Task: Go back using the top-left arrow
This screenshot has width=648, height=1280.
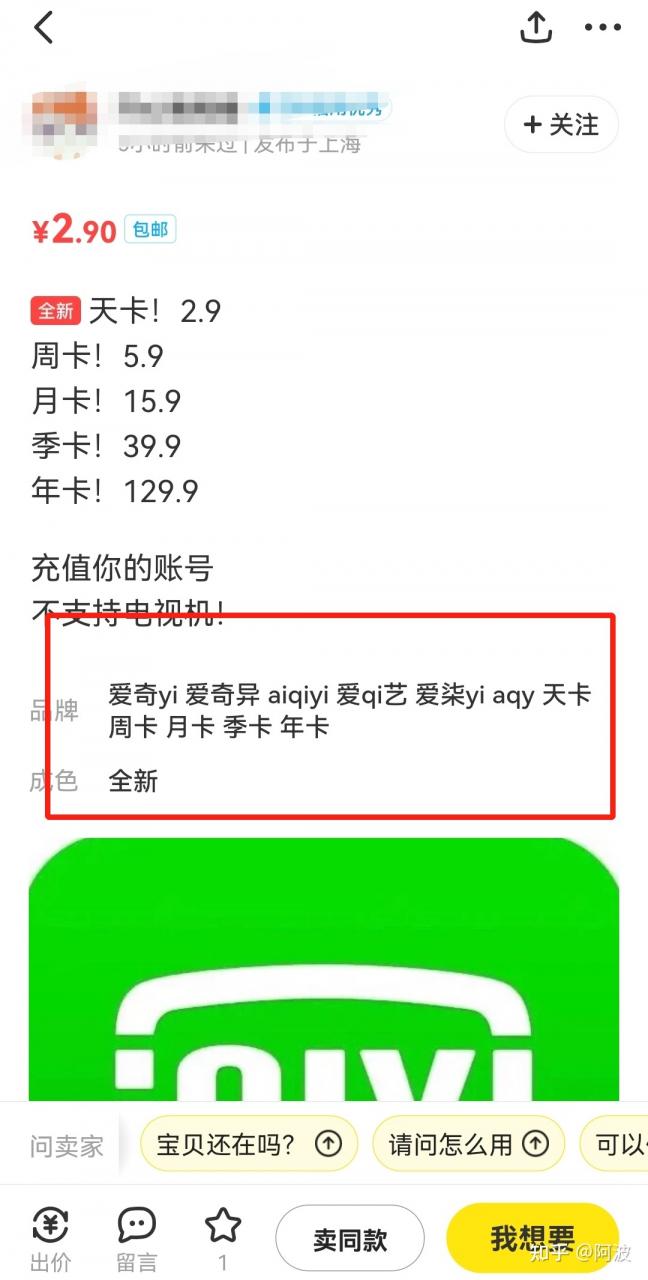Action: click(x=43, y=28)
